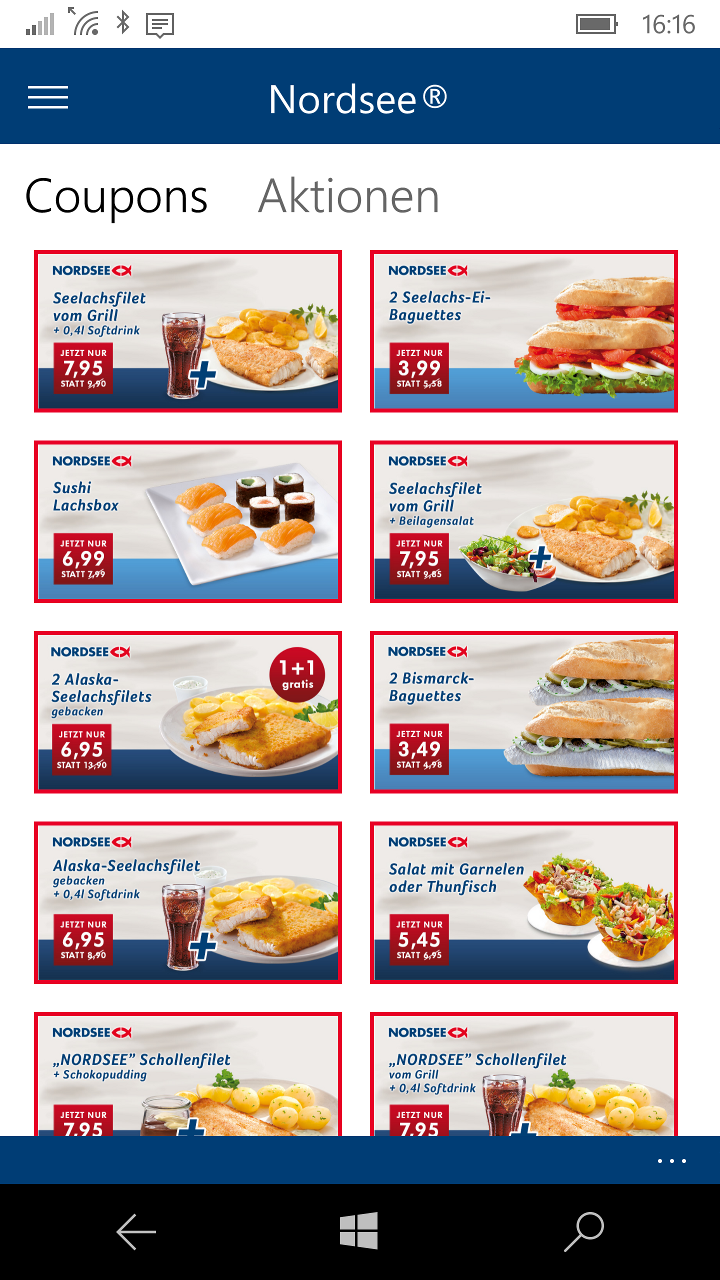Switch to the Aktionen tab
The height and width of the screenshot is (1280, 720).
coord(349,196)
